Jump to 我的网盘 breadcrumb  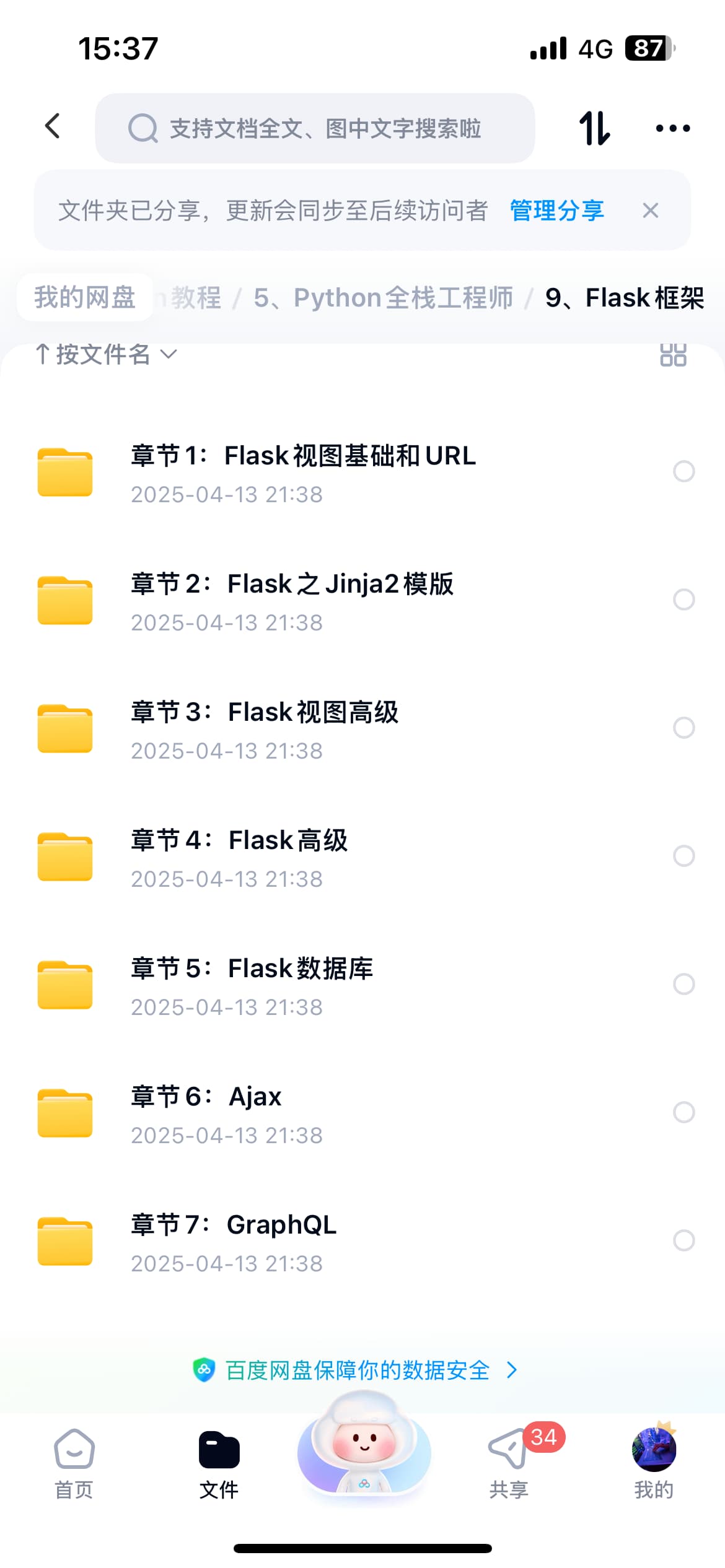85,297
